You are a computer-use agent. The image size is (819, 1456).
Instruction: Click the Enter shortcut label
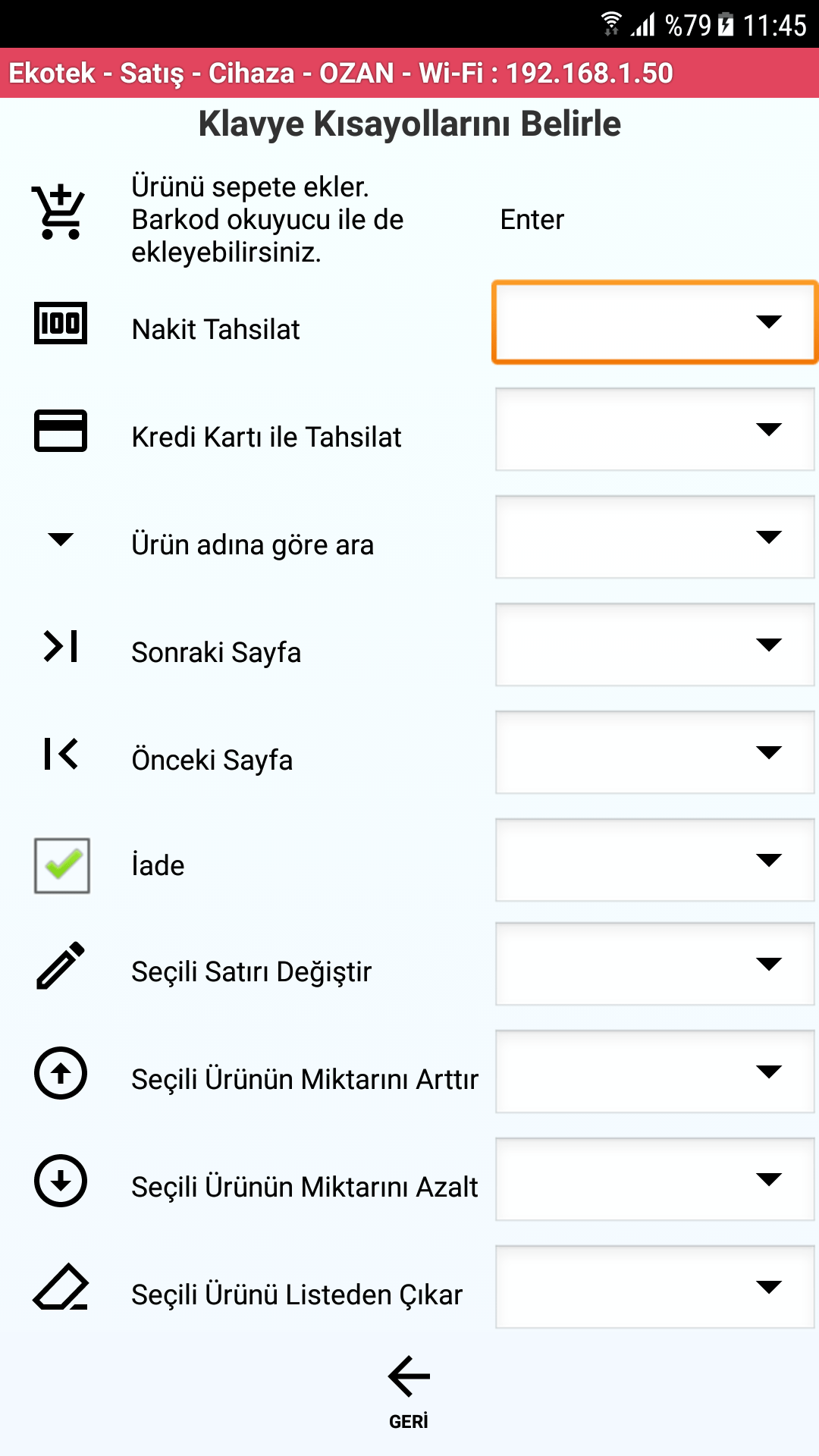[531, 219]
